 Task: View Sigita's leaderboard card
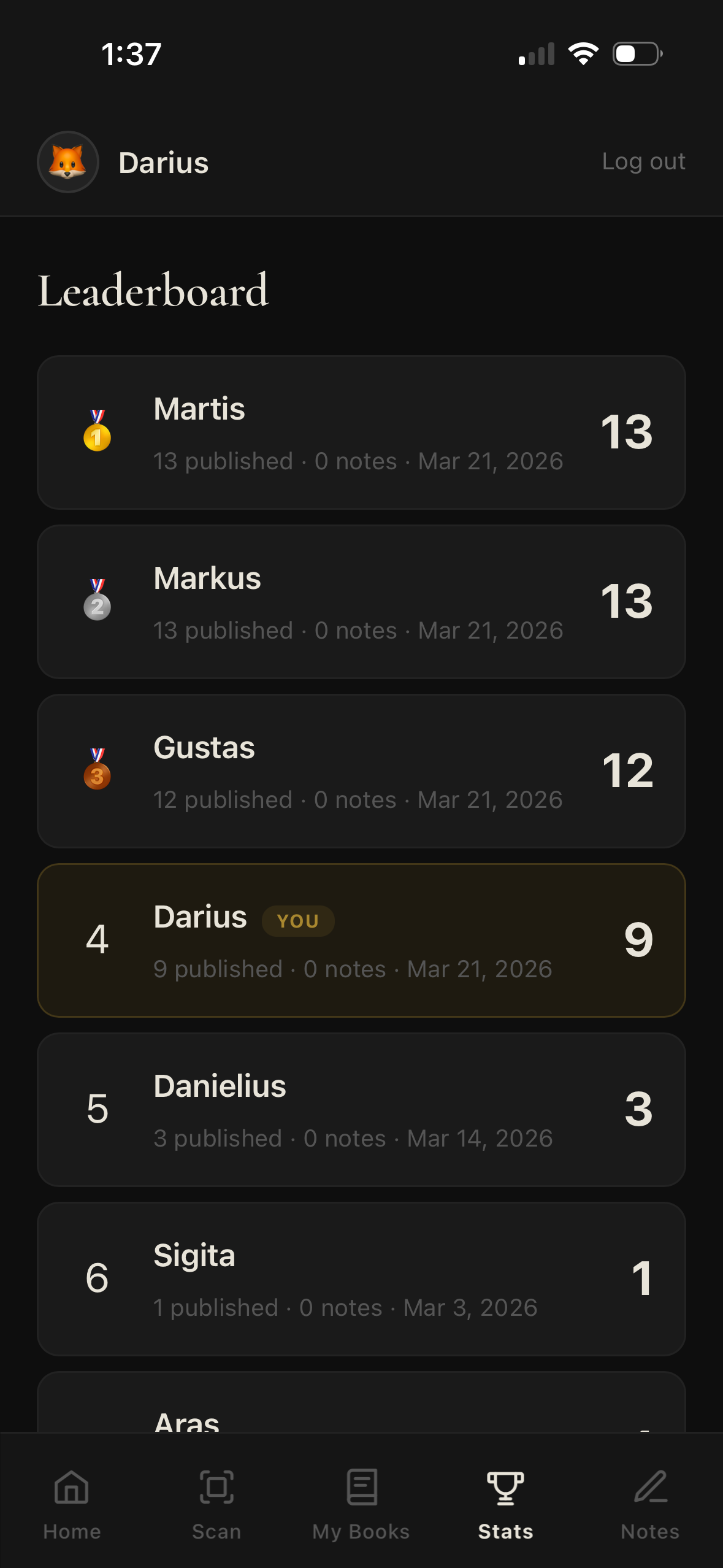pyautogui.click(x=361, y=1279)
